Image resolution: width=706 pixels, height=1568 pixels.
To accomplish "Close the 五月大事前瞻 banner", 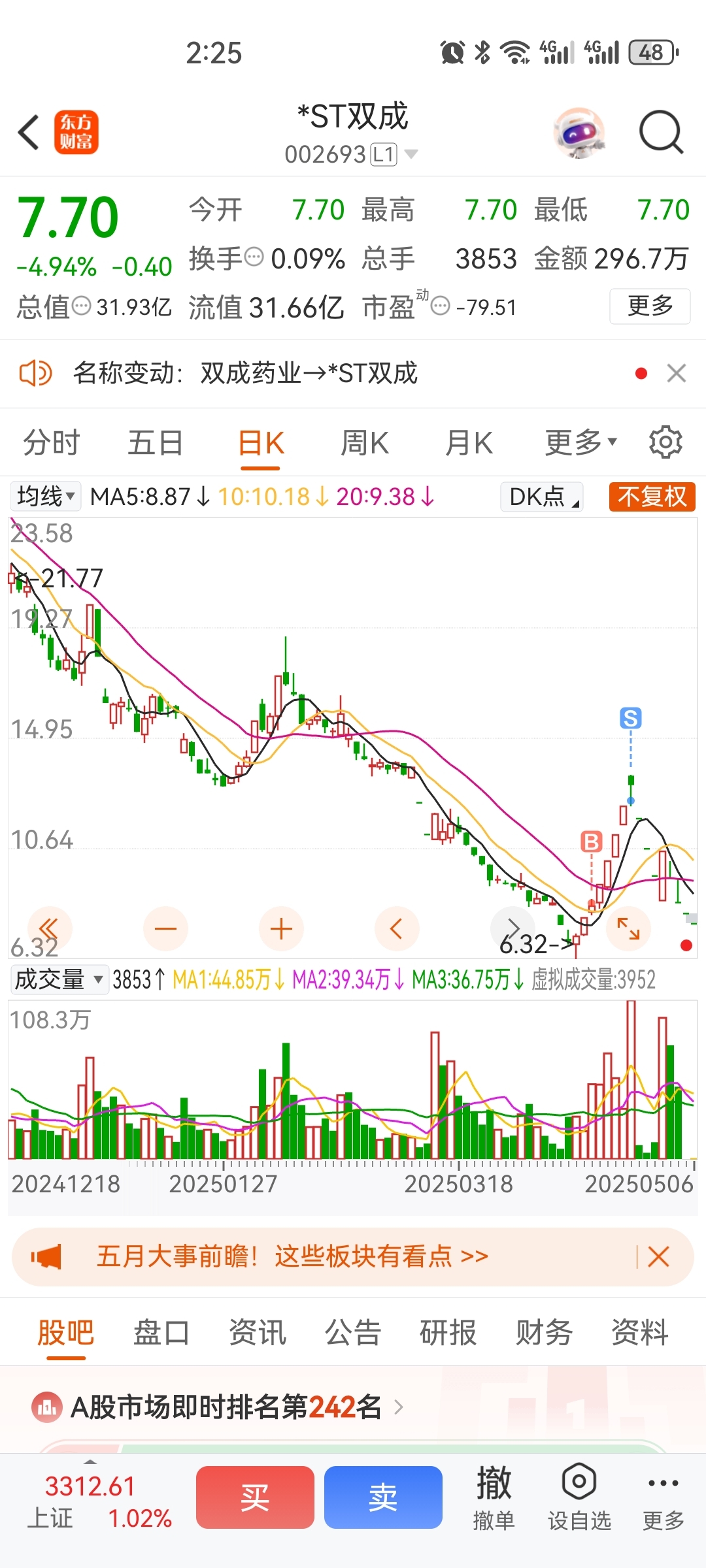I will (x=658, y=1256).
